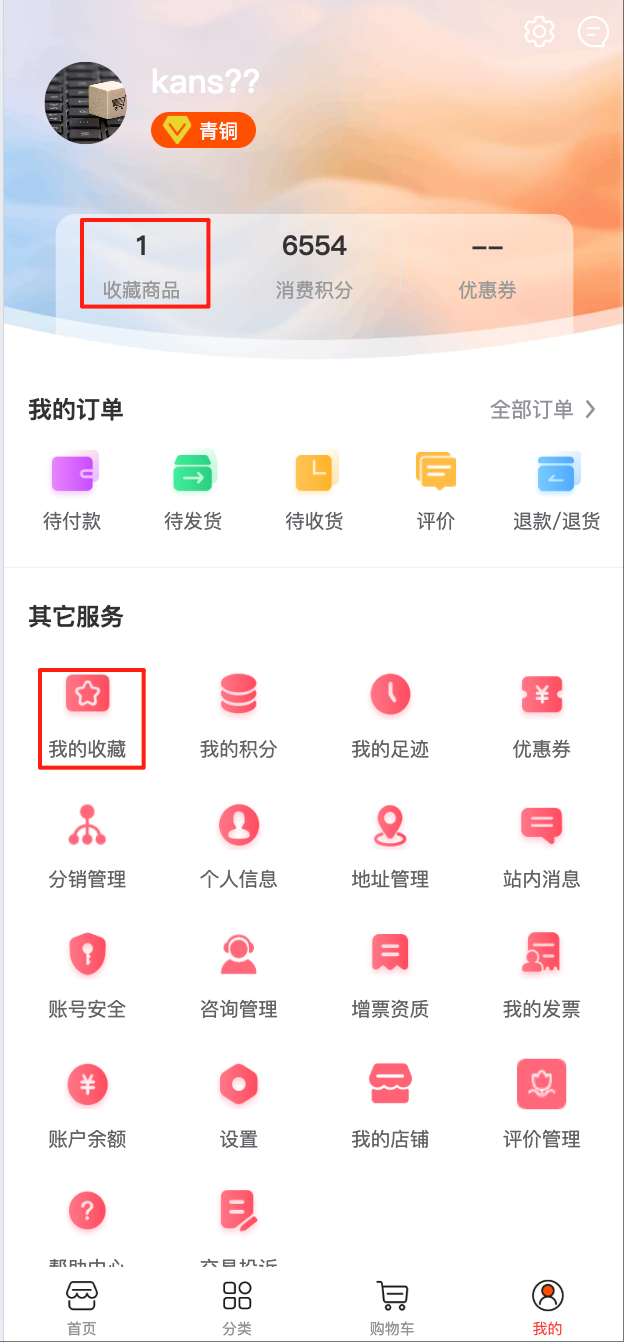The height and width of the screenshot is (1342, 624).
Task: View 待付款 orders
Action: (x=73, y=491)
